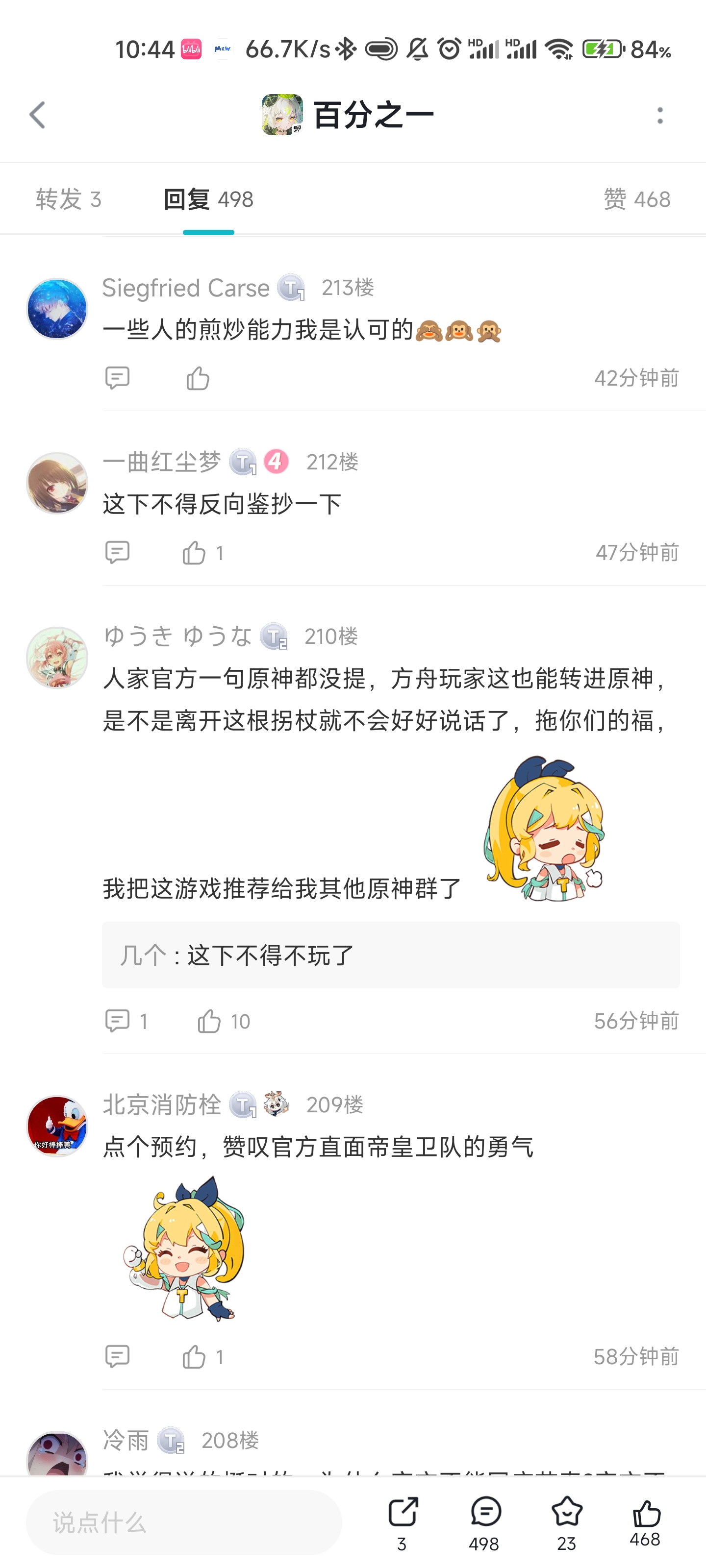
Task: Like Siegfried Carse's comment
Action: pyautogui.click(x=198, y=378)
